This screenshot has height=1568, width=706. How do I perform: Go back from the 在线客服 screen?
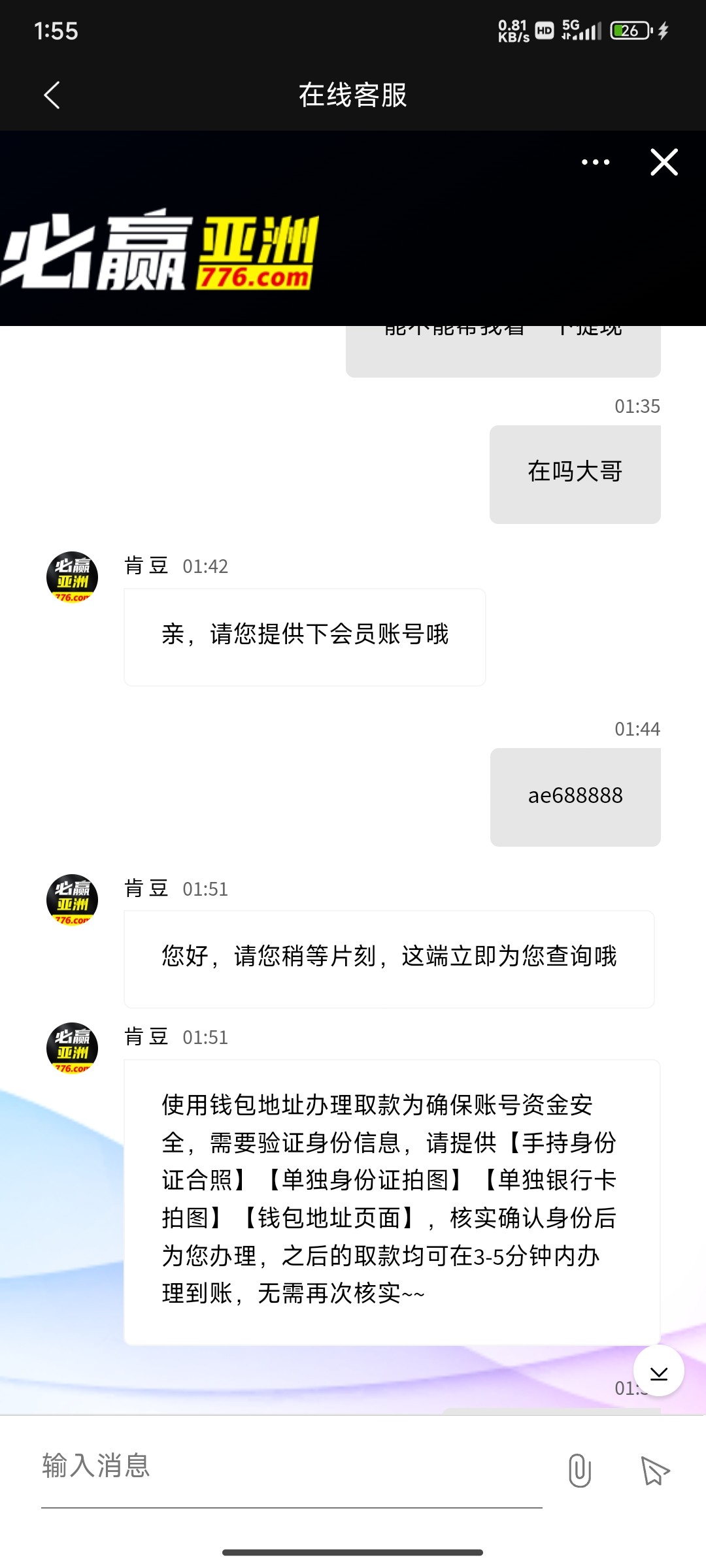52,95
